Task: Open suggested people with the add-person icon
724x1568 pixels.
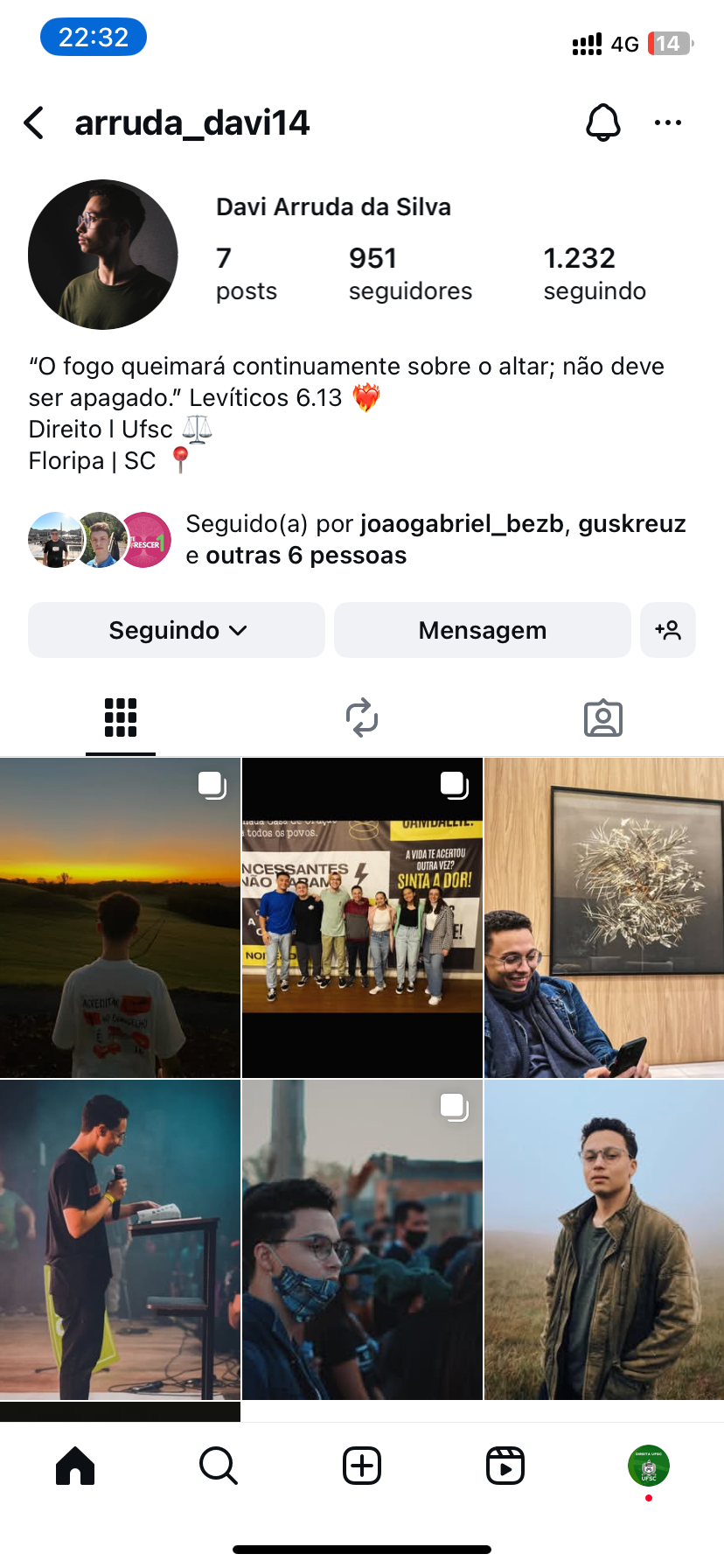Action: click(x=668, y=630)
